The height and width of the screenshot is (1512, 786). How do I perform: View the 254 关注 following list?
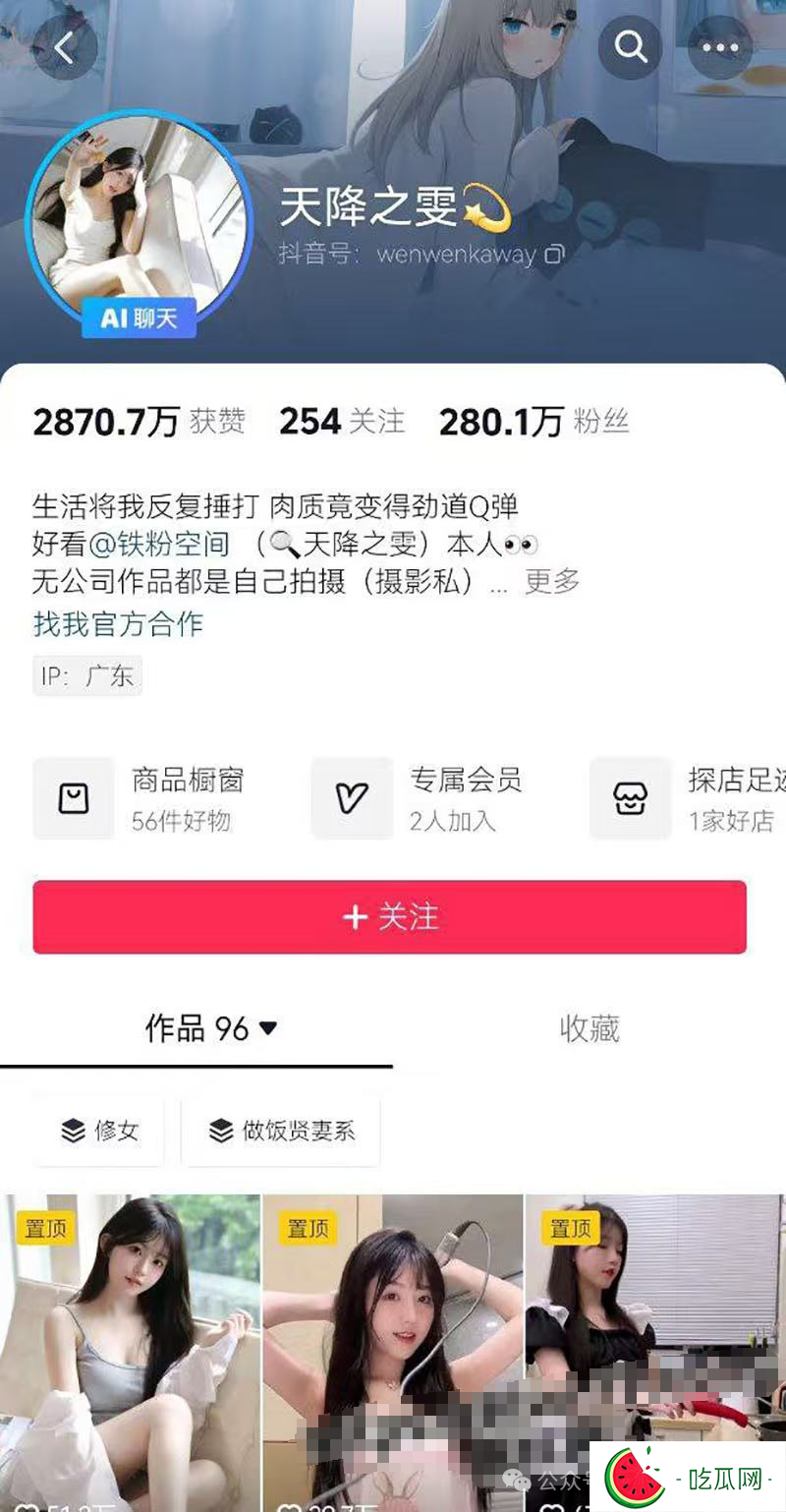tap(341, 422)
